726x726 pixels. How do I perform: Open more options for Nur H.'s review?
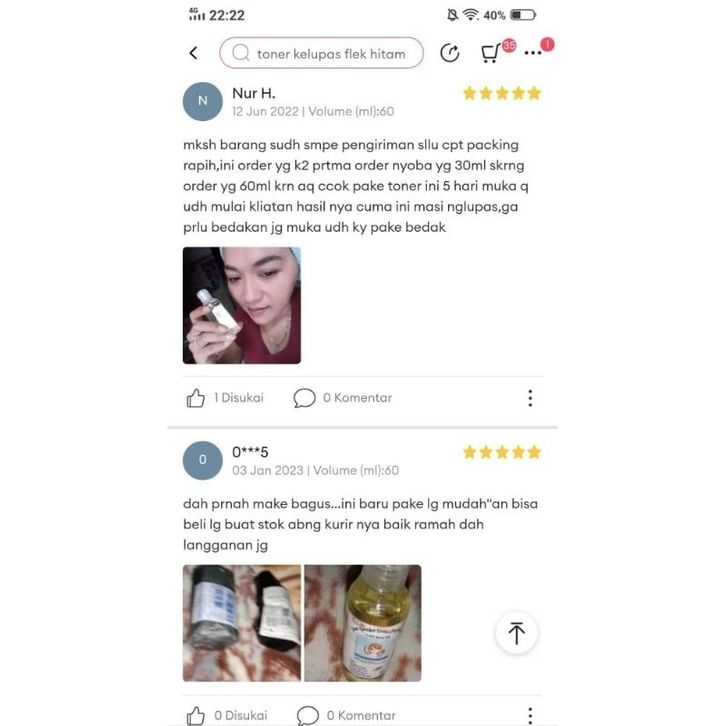530,398
